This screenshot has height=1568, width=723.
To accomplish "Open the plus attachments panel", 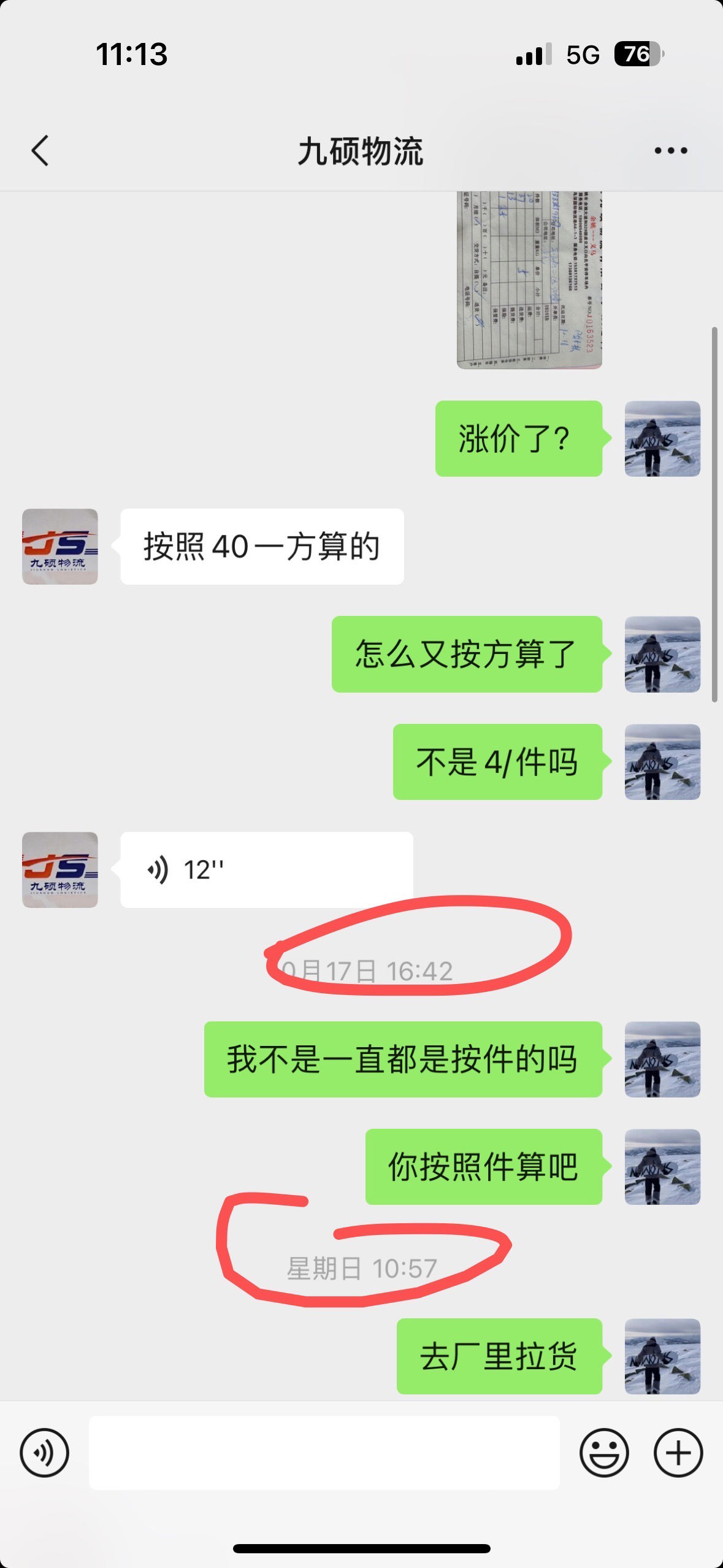I will (x=678, y=1453).
